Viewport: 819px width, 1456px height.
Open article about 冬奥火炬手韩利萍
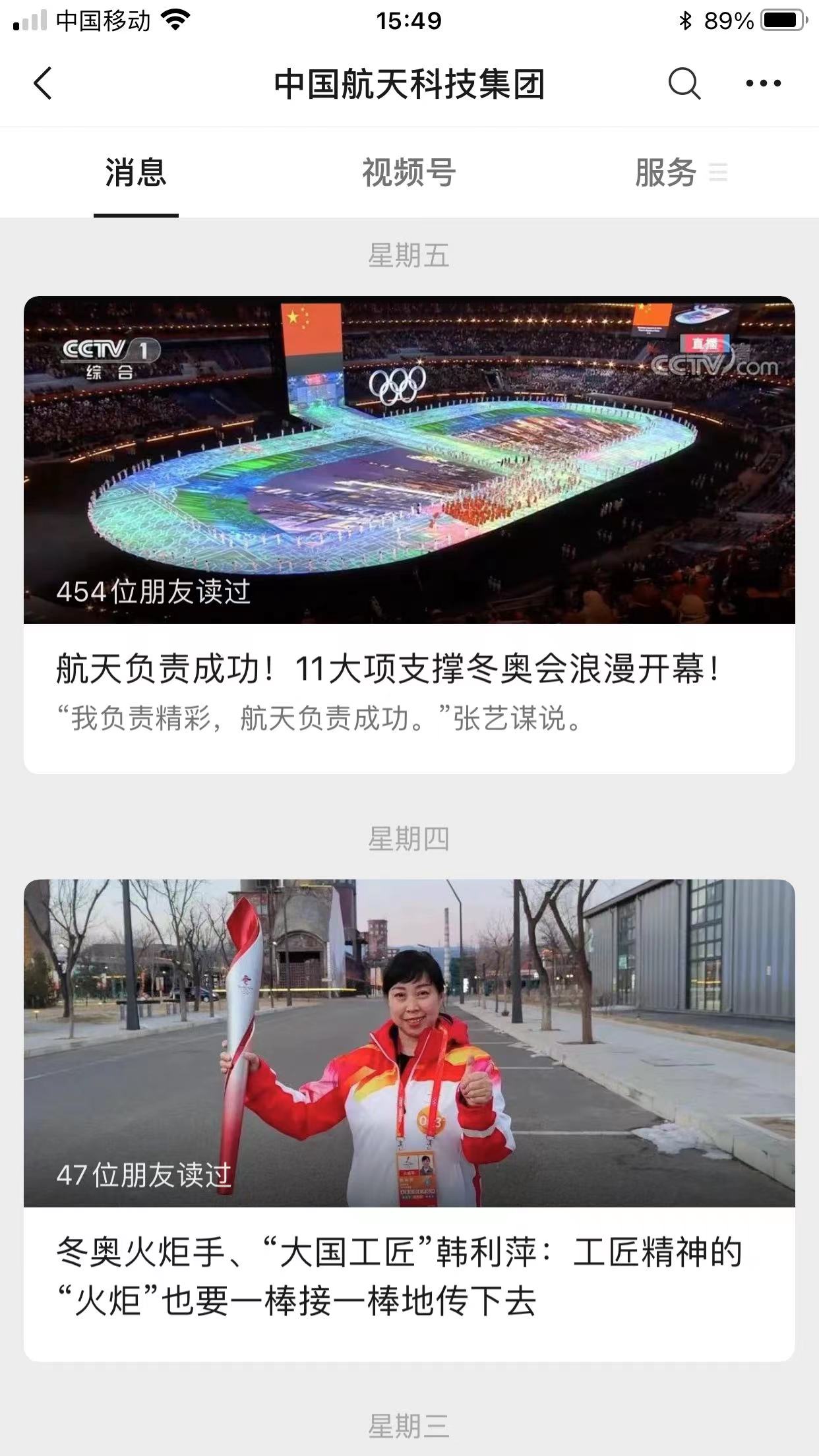click(409, 1276)
